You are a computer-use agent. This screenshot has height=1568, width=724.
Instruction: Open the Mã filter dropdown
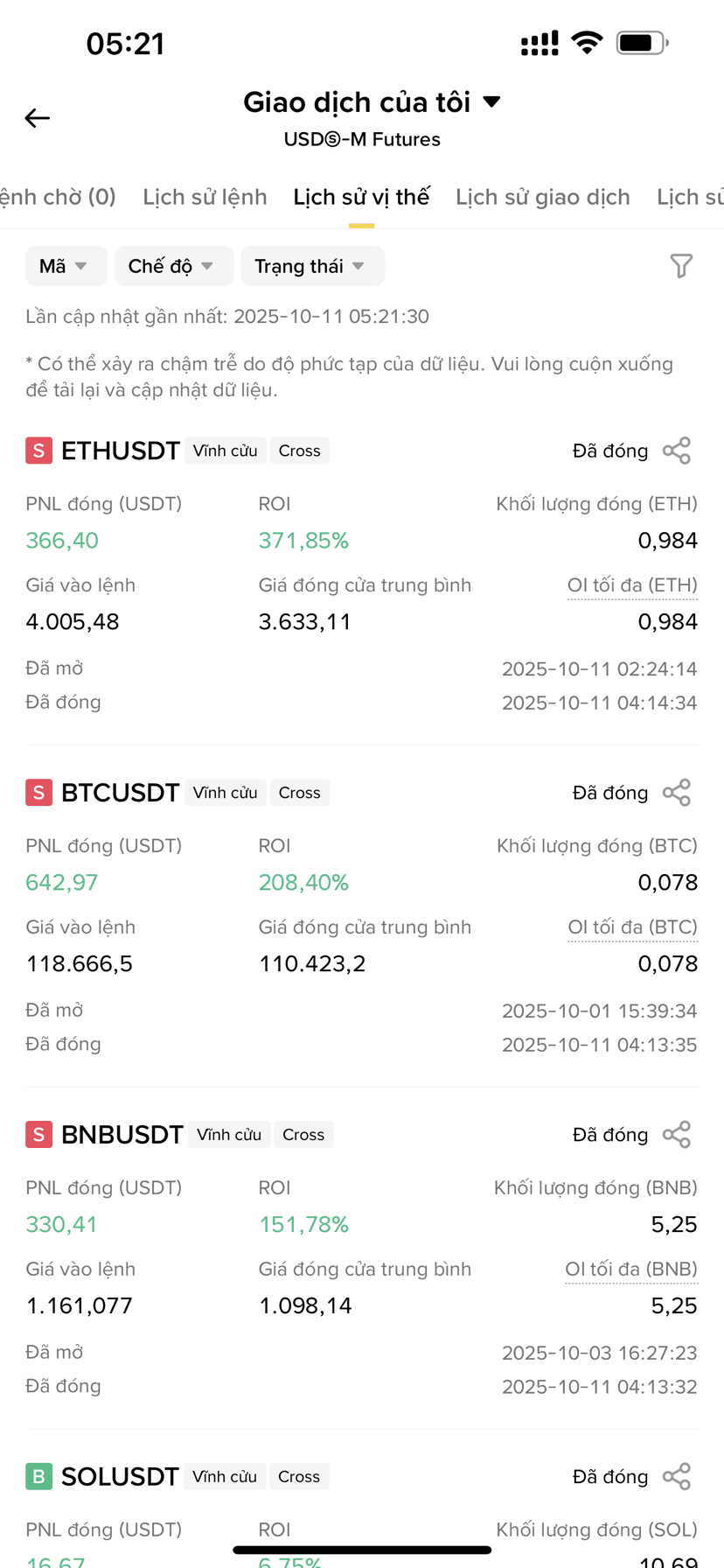click(66, 266)
